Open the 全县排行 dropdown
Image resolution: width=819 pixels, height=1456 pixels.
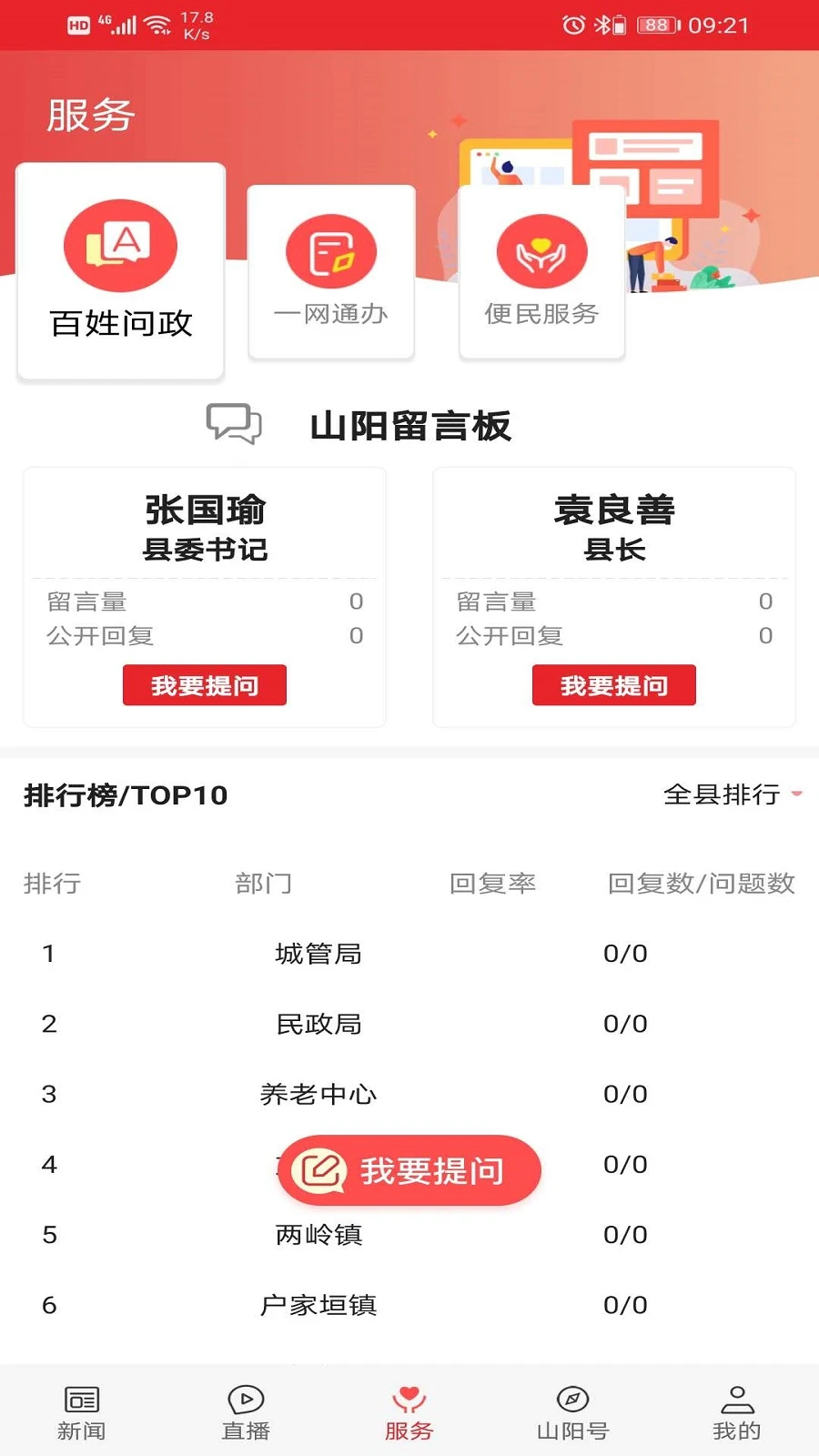click(x=728, y=794)
